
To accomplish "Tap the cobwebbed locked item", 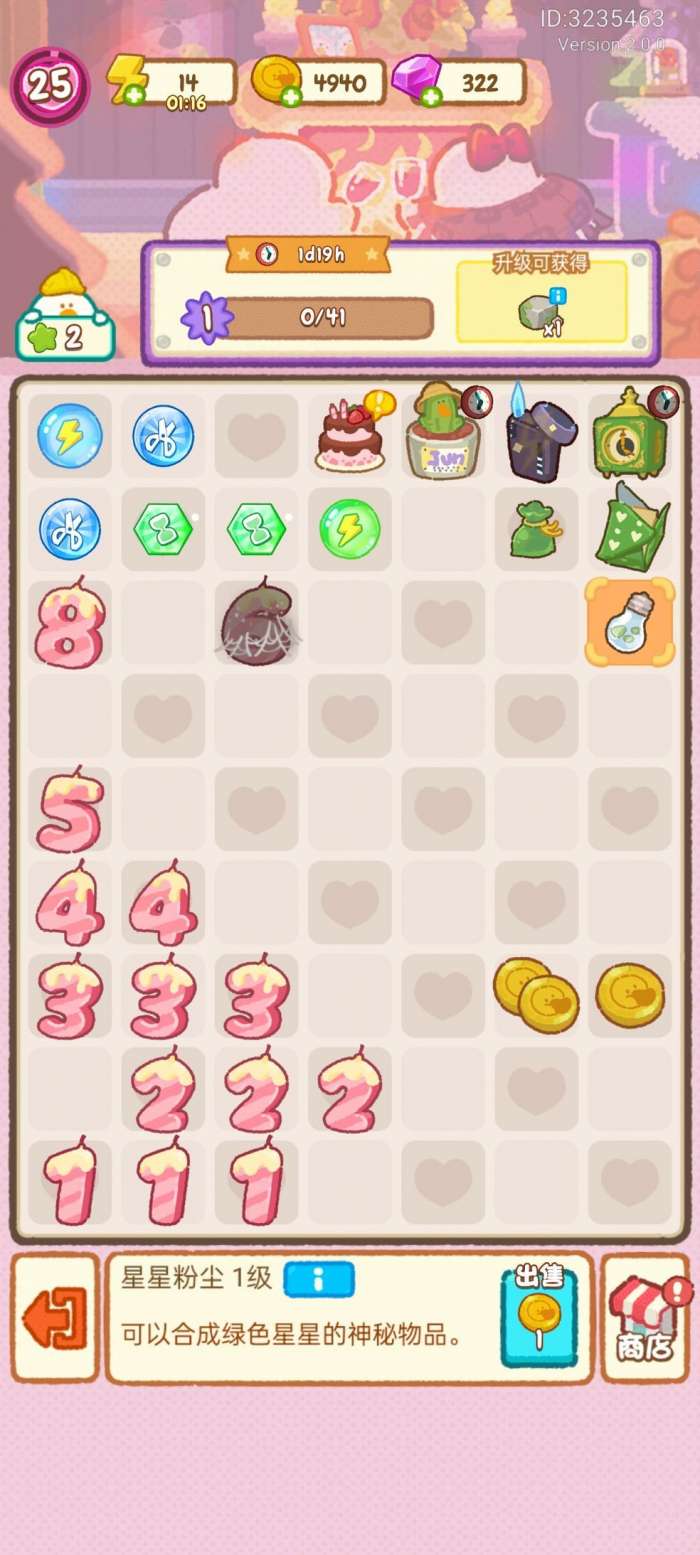I will 258,622.
